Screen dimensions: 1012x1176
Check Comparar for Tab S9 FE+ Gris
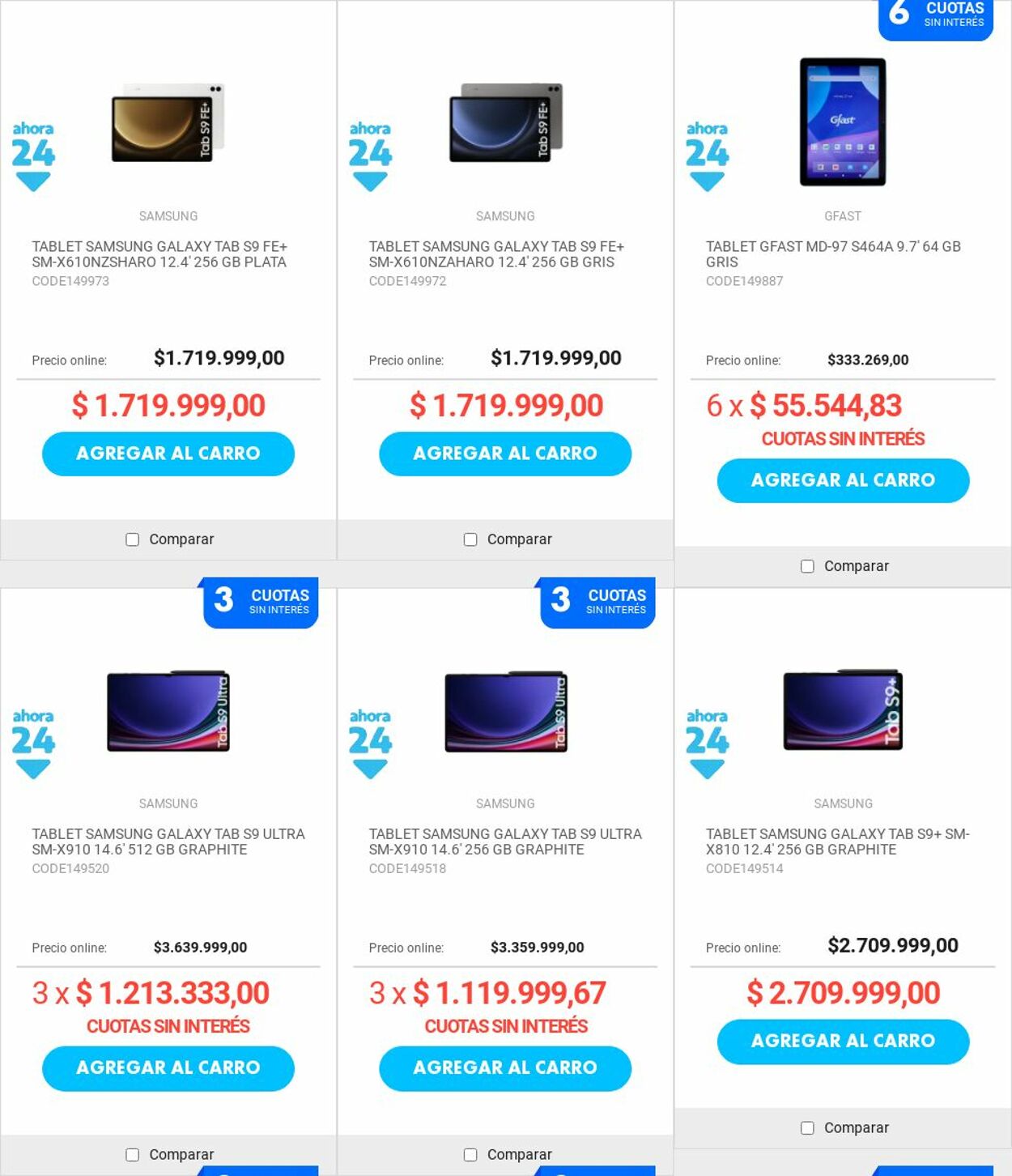(x=470, y=539)
